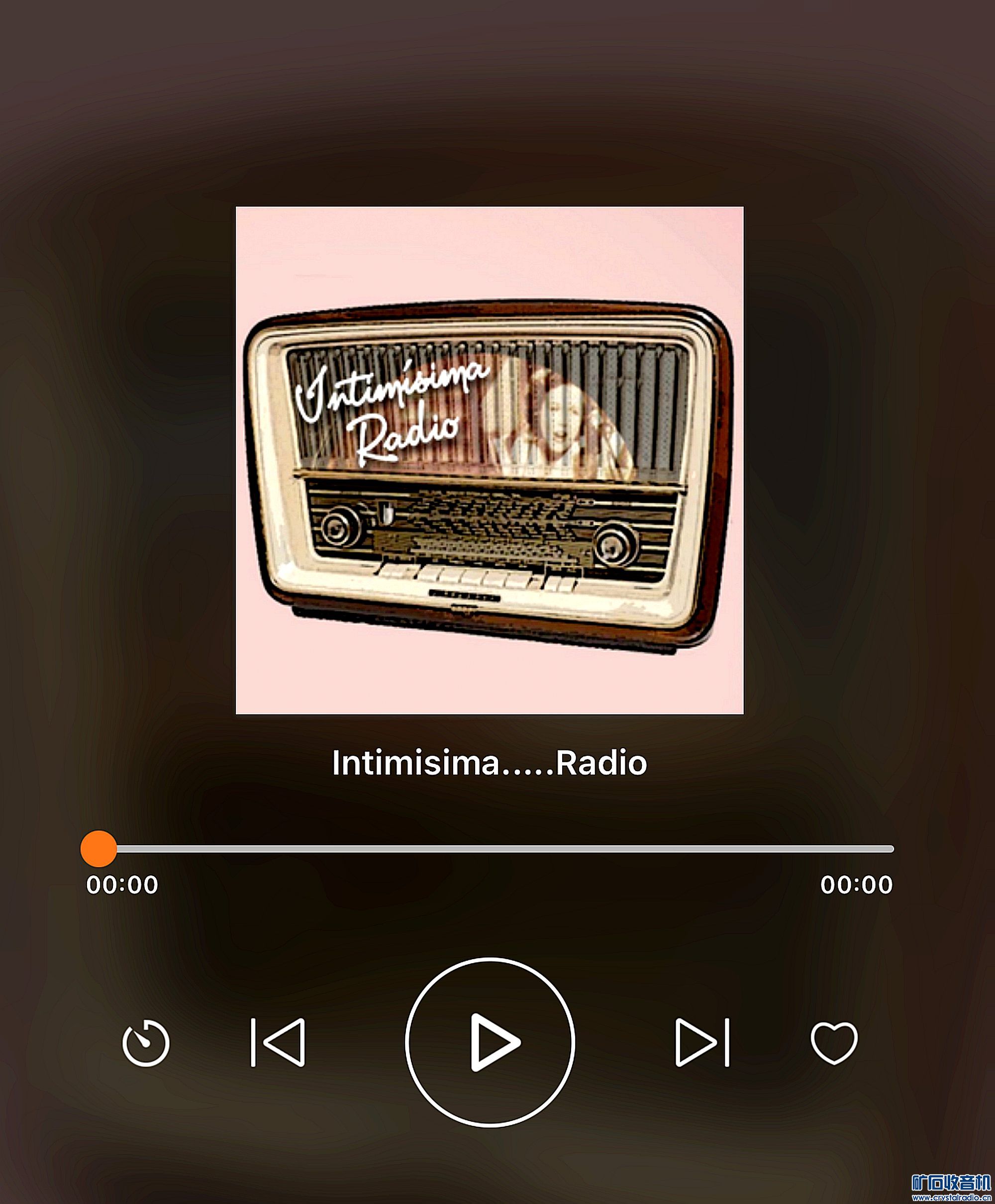The image size is (995, 1204).
Task: Open the sleep timer
Action: pyautogui.click(x=146, y=1043)
